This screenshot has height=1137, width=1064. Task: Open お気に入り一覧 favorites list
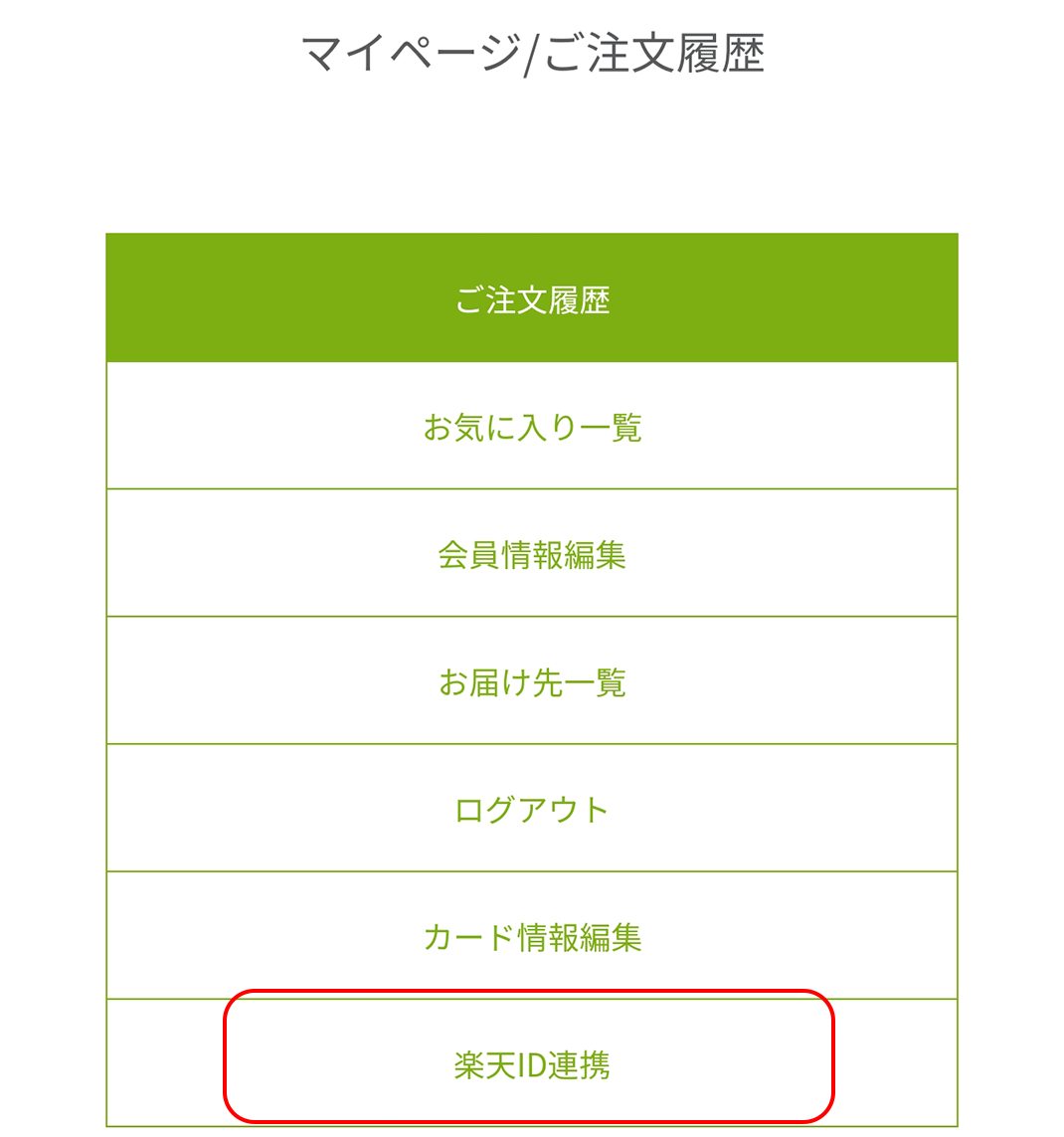click(532, 427)
